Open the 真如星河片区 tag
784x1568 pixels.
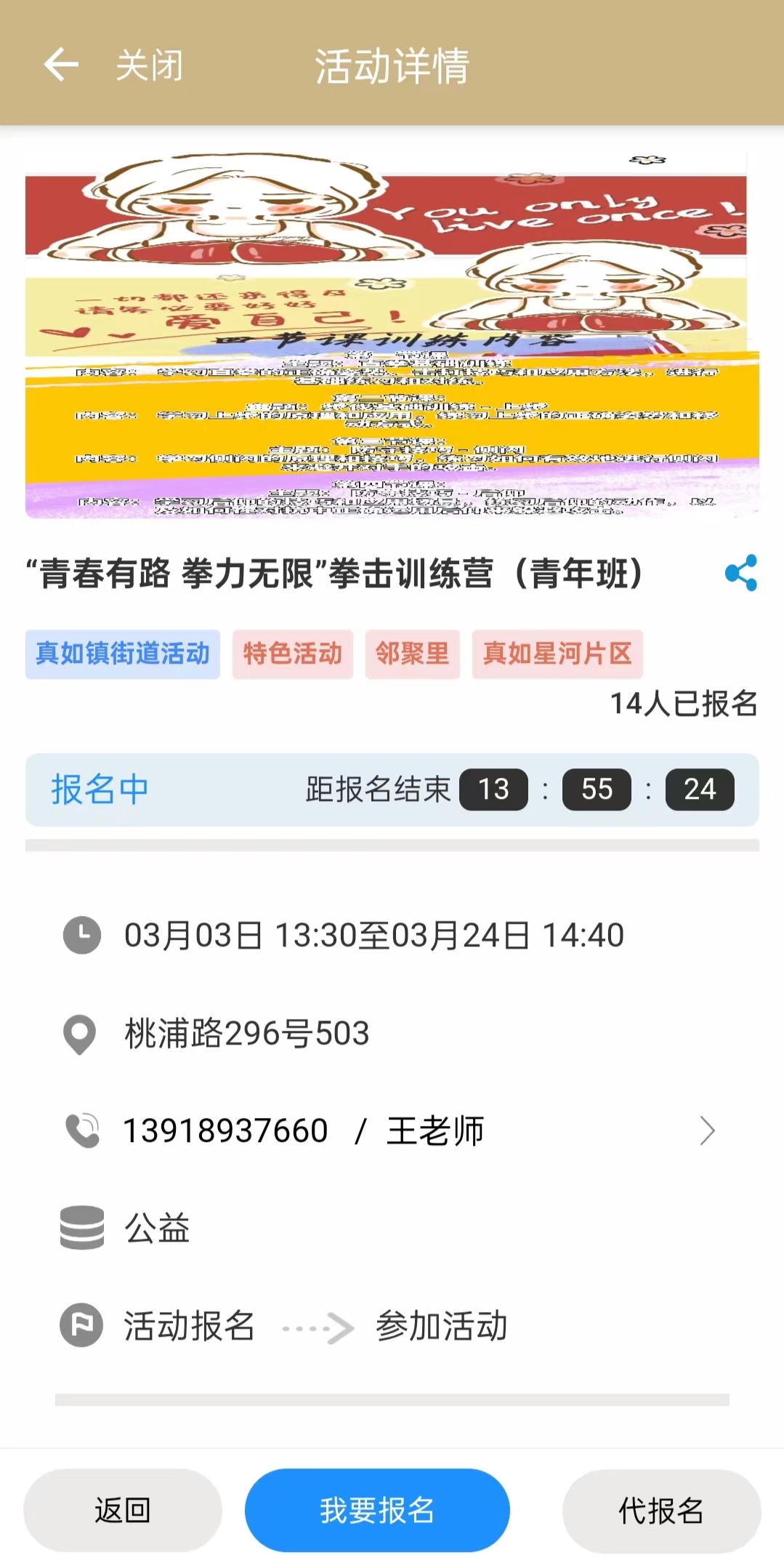[x=557, y=654]
